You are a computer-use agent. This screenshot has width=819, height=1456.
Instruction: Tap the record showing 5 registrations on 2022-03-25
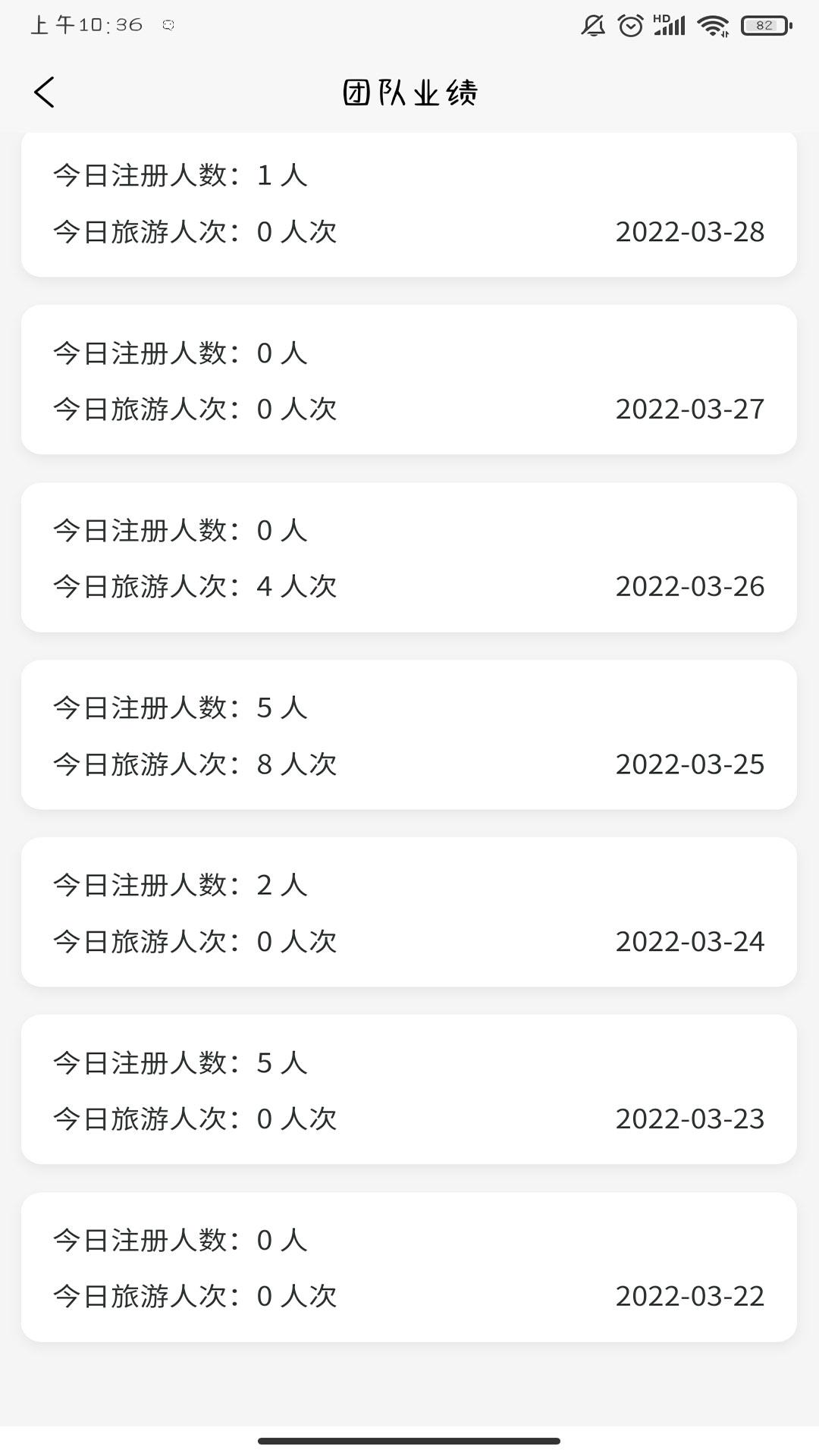(x=409, y=736)
